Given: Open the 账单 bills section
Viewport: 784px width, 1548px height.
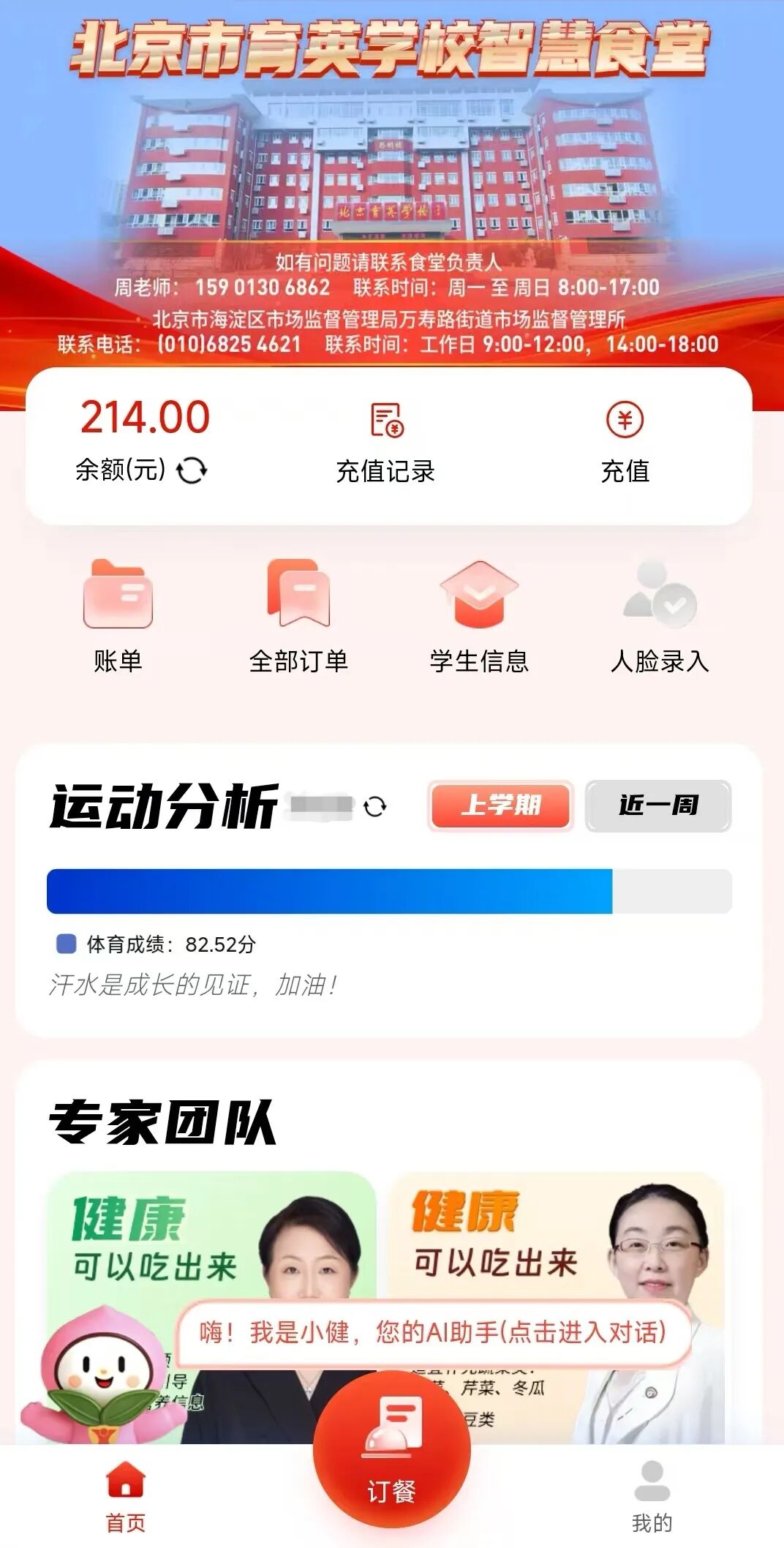Looking at the screenshot, I should pyautogui.click(x=118, y=616).
